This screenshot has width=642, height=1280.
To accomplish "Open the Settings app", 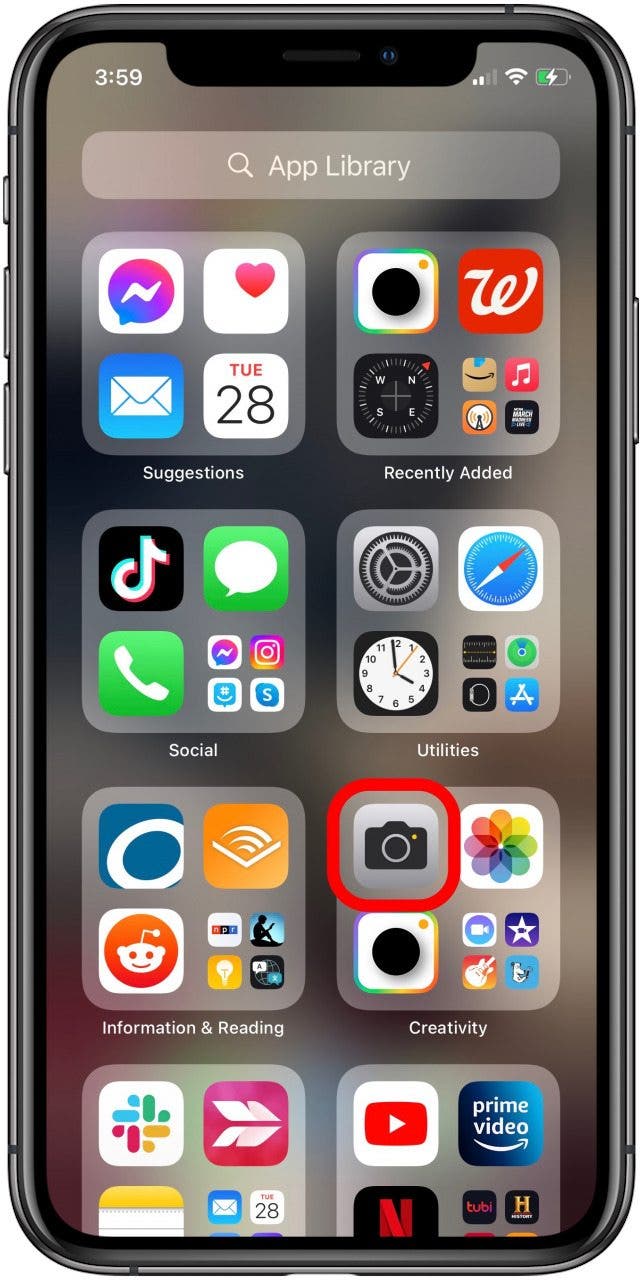I will pos(396,568).
